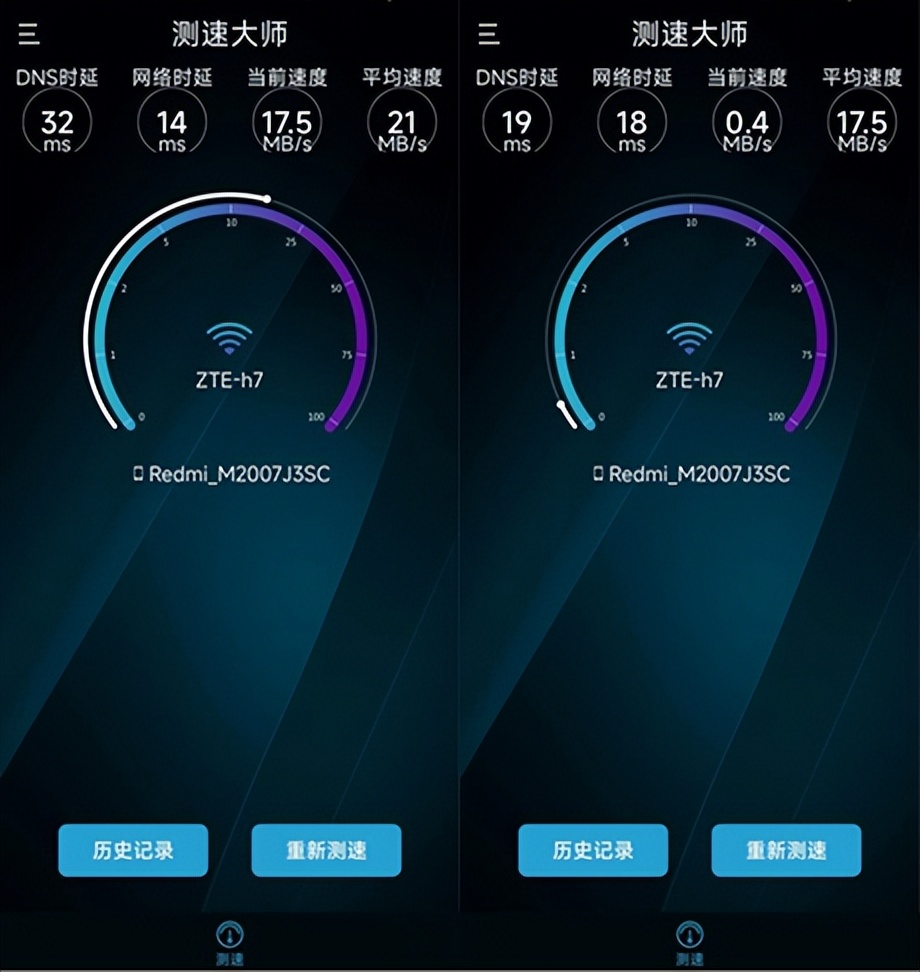The height and width of the screenshot is (972, 920).
Task: Select the ZTE-h7 network name label
Action: [228, 380]
